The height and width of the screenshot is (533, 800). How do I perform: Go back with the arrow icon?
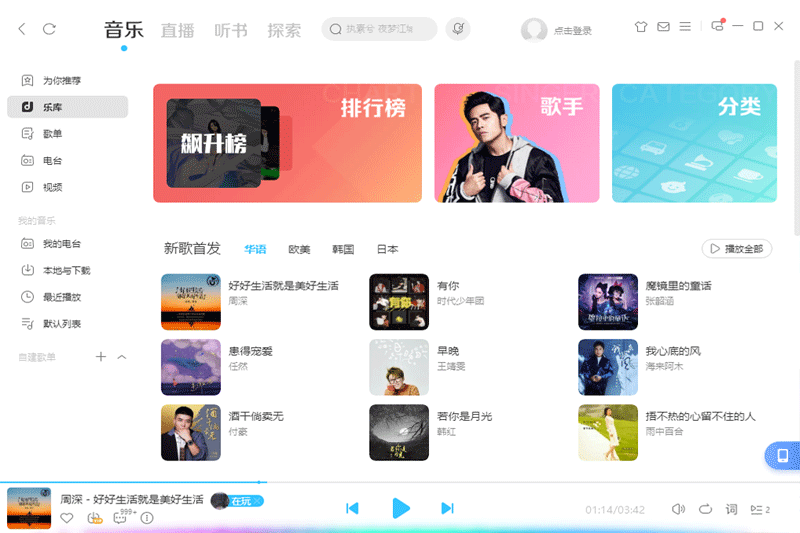22,29
